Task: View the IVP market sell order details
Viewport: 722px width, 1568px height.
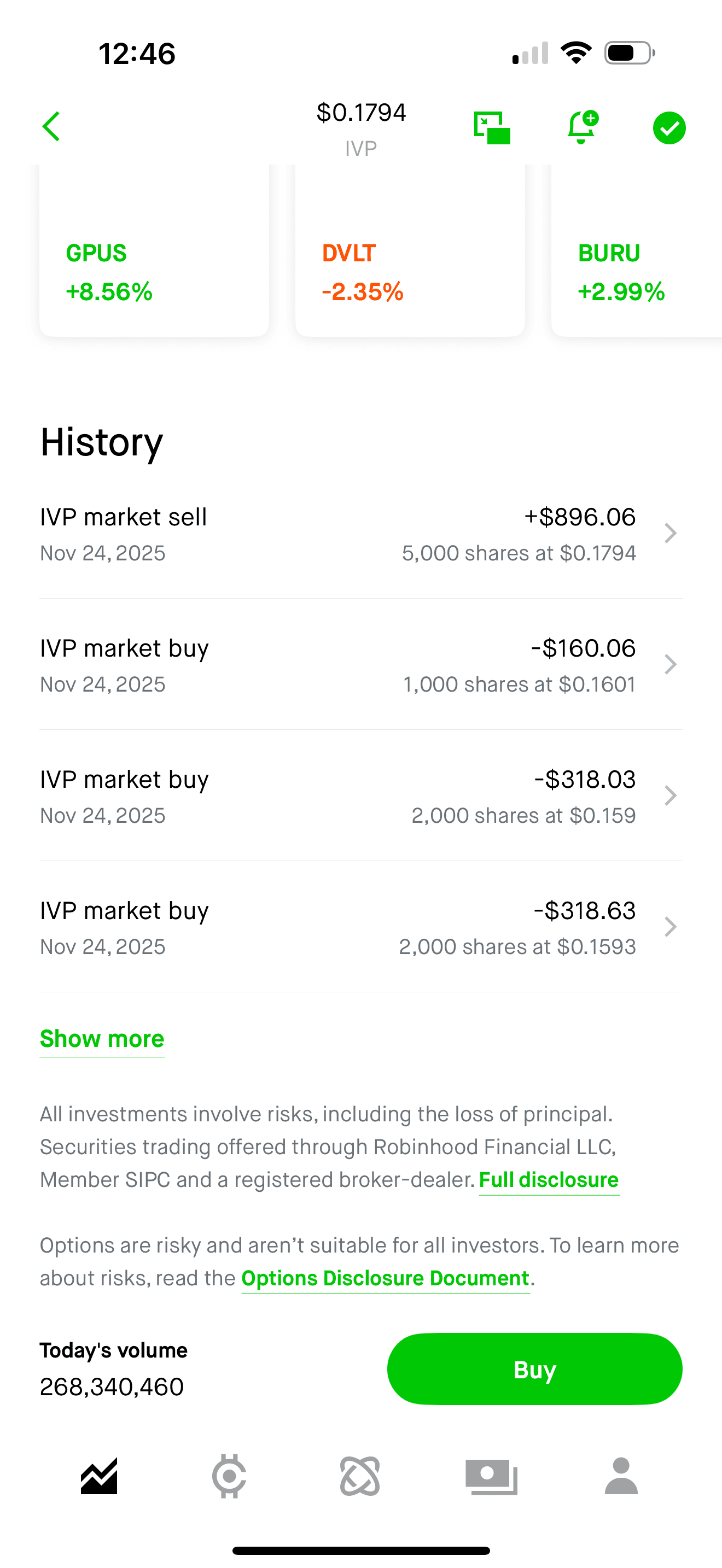Action: pyautogui.click(x=360, y=534)
